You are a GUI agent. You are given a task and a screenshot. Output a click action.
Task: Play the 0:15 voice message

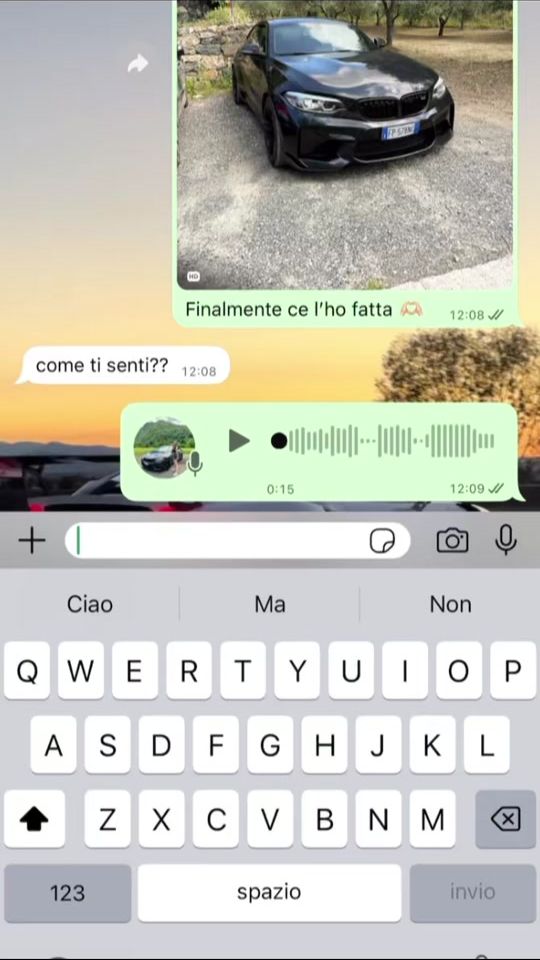coord(239,441)
